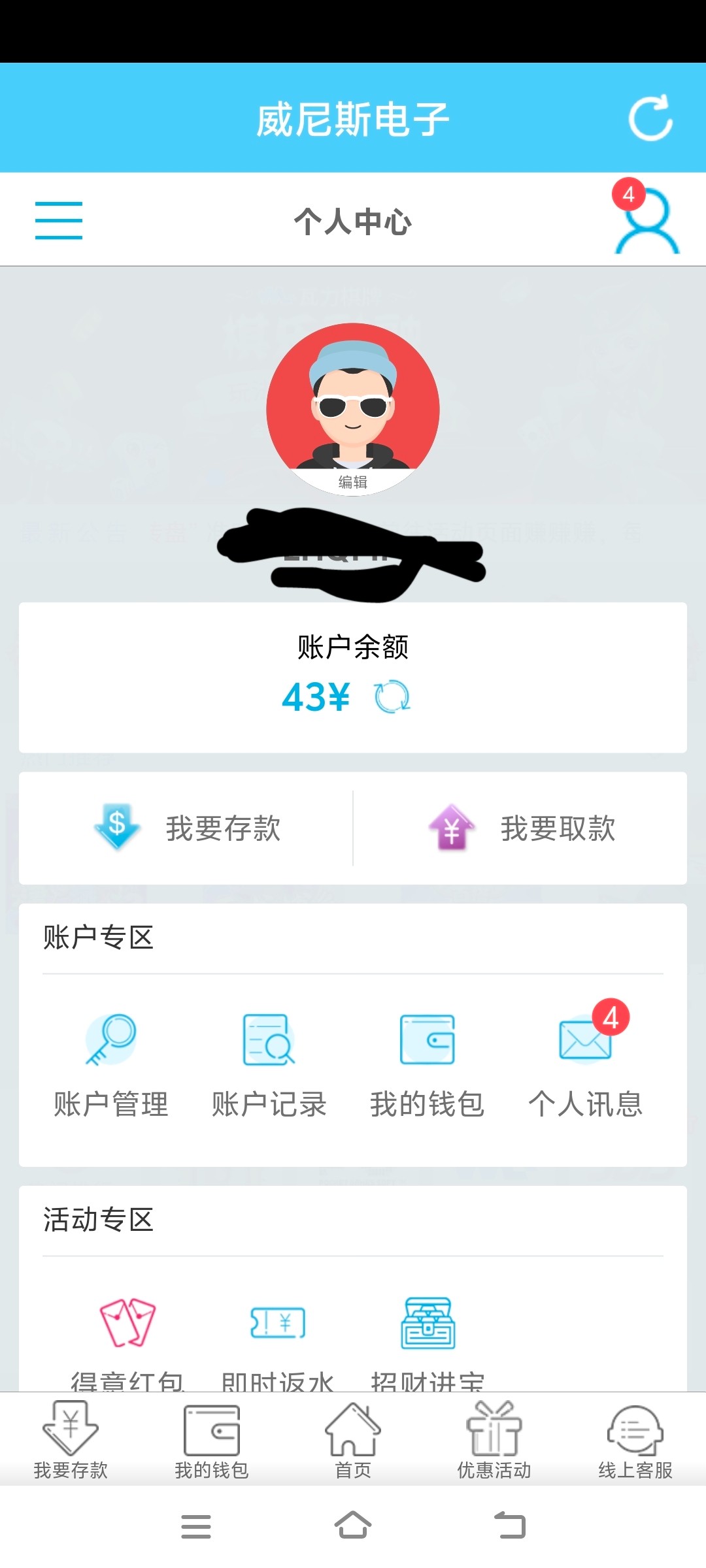Open 即时返水 instant rebate

point(278,1339)
